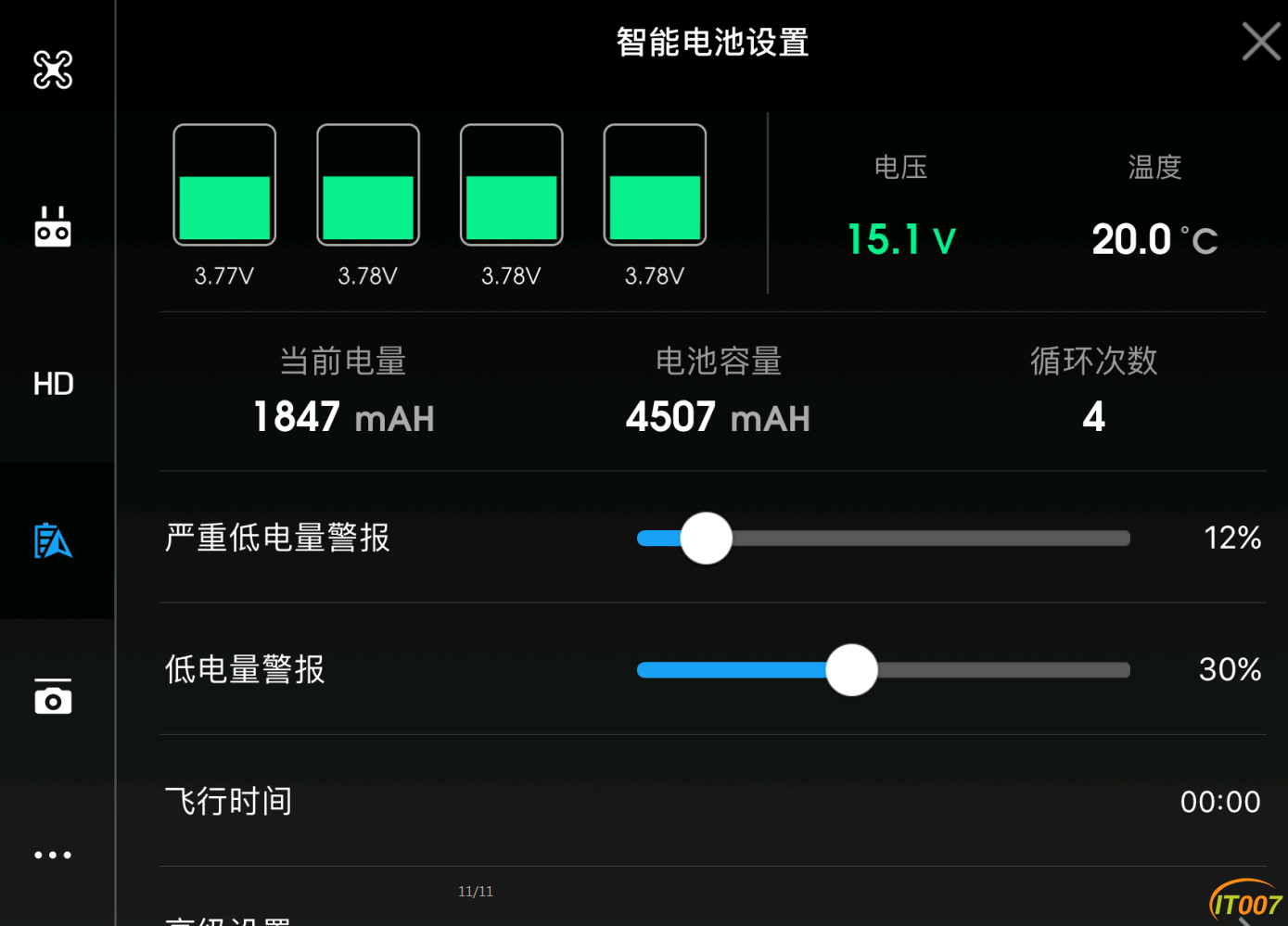The width and height of the screenshot is (1288, 926).
Task: Open the aircraft flight controller settings tab
Action: (x=53, y=70)
